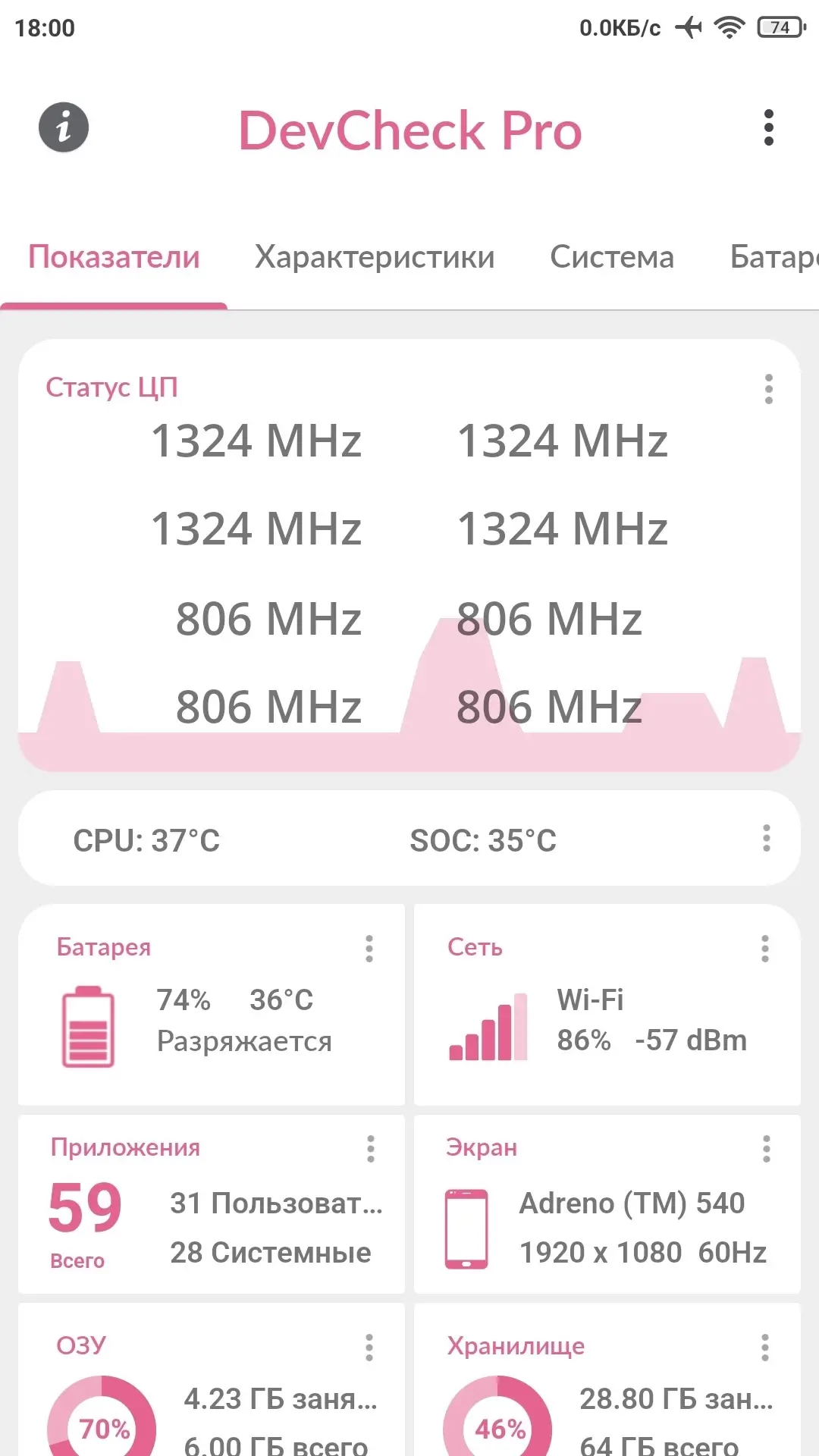Open the info icon in the app bar
Viewport: 819px width, 1456px height.
64,127
